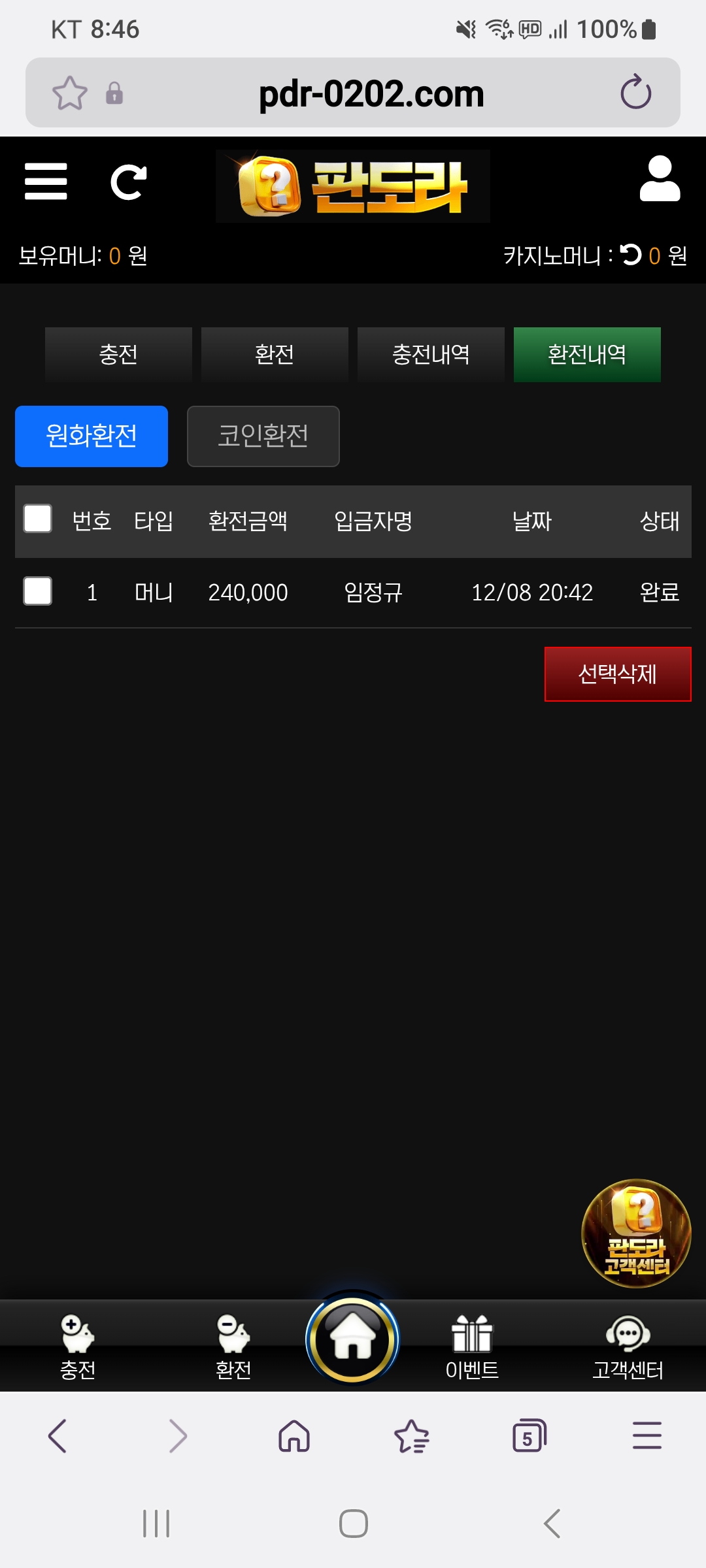Refresh the page with the reload arrow
This screenshot has height=1568, width=706.
point(128,182)
